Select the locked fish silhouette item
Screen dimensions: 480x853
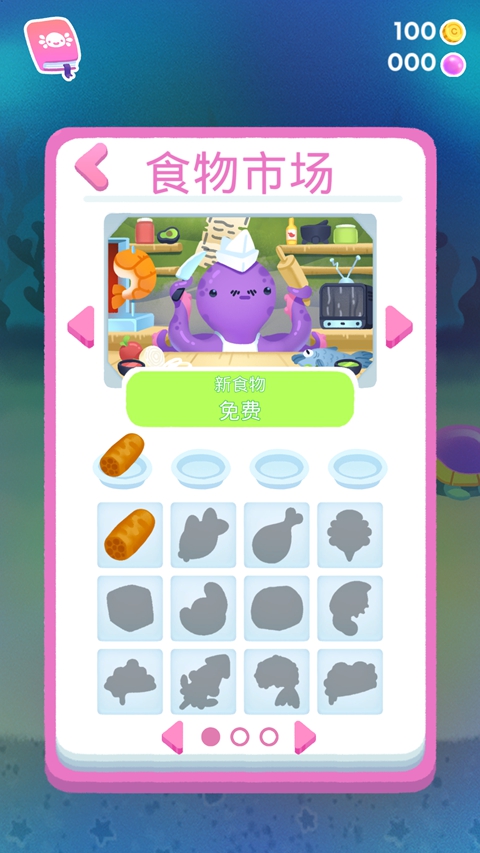[204, 535]
